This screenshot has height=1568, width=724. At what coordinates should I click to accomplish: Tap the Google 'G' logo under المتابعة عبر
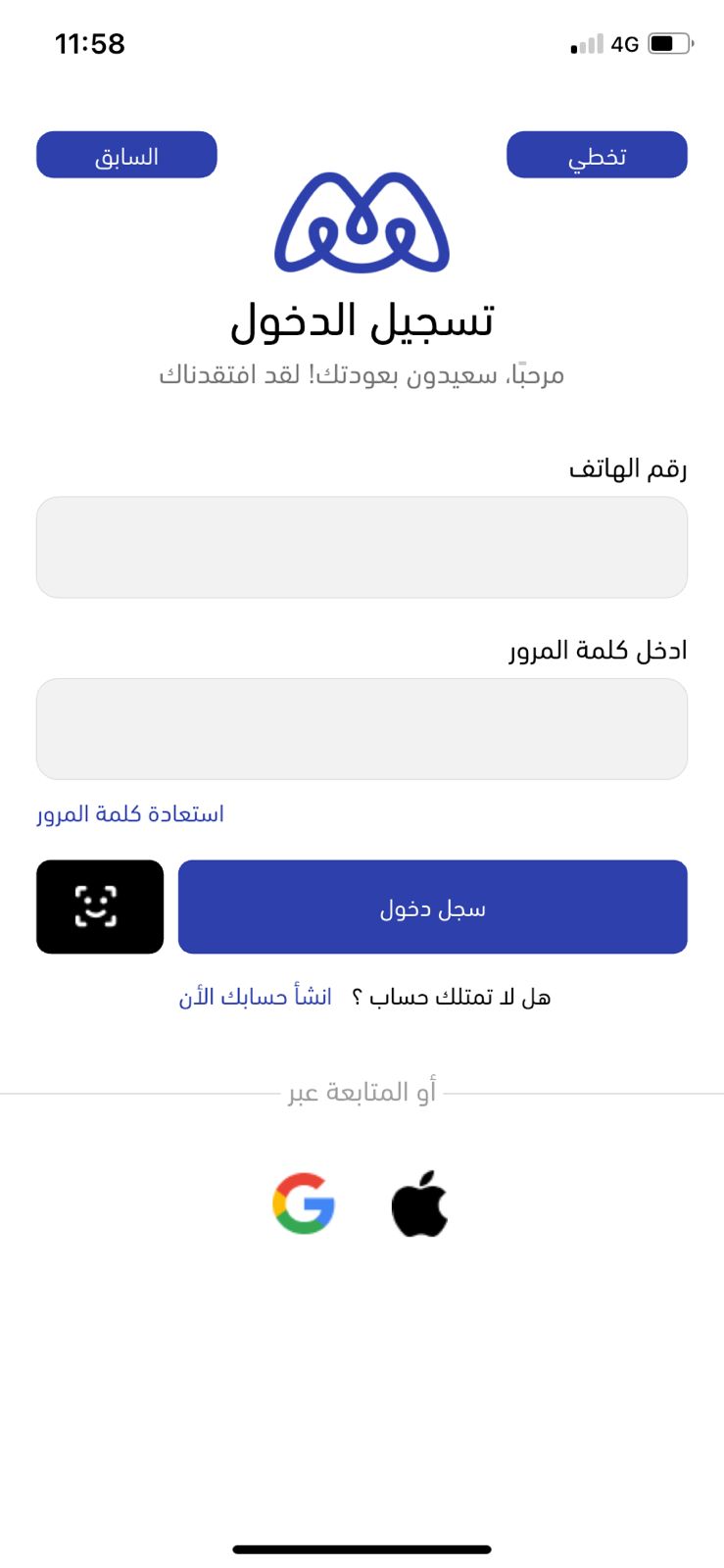304,1203
